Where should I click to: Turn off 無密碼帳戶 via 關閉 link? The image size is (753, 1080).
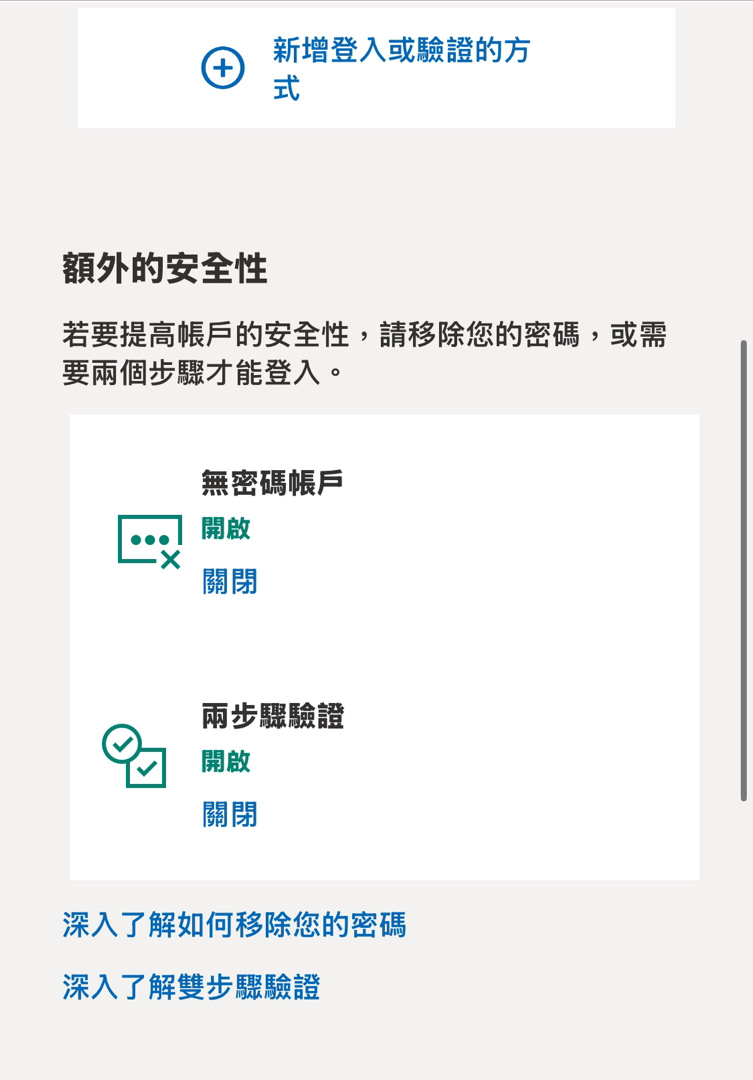tap(230, 581)
